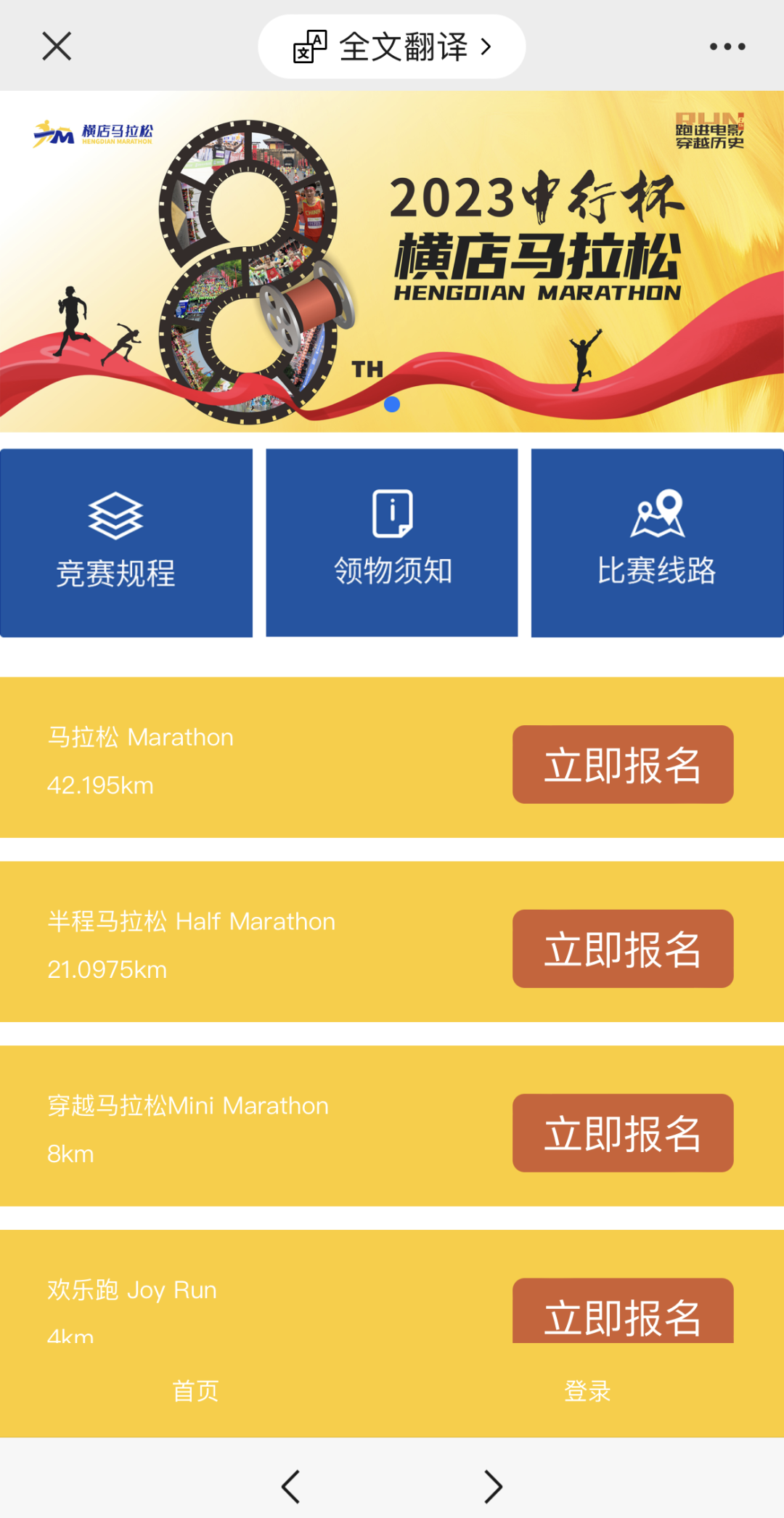The height and width of the screenshot is (1518, 784).
Task: Switch to the 首页 home tab
Action: [x=195, y=1391]
